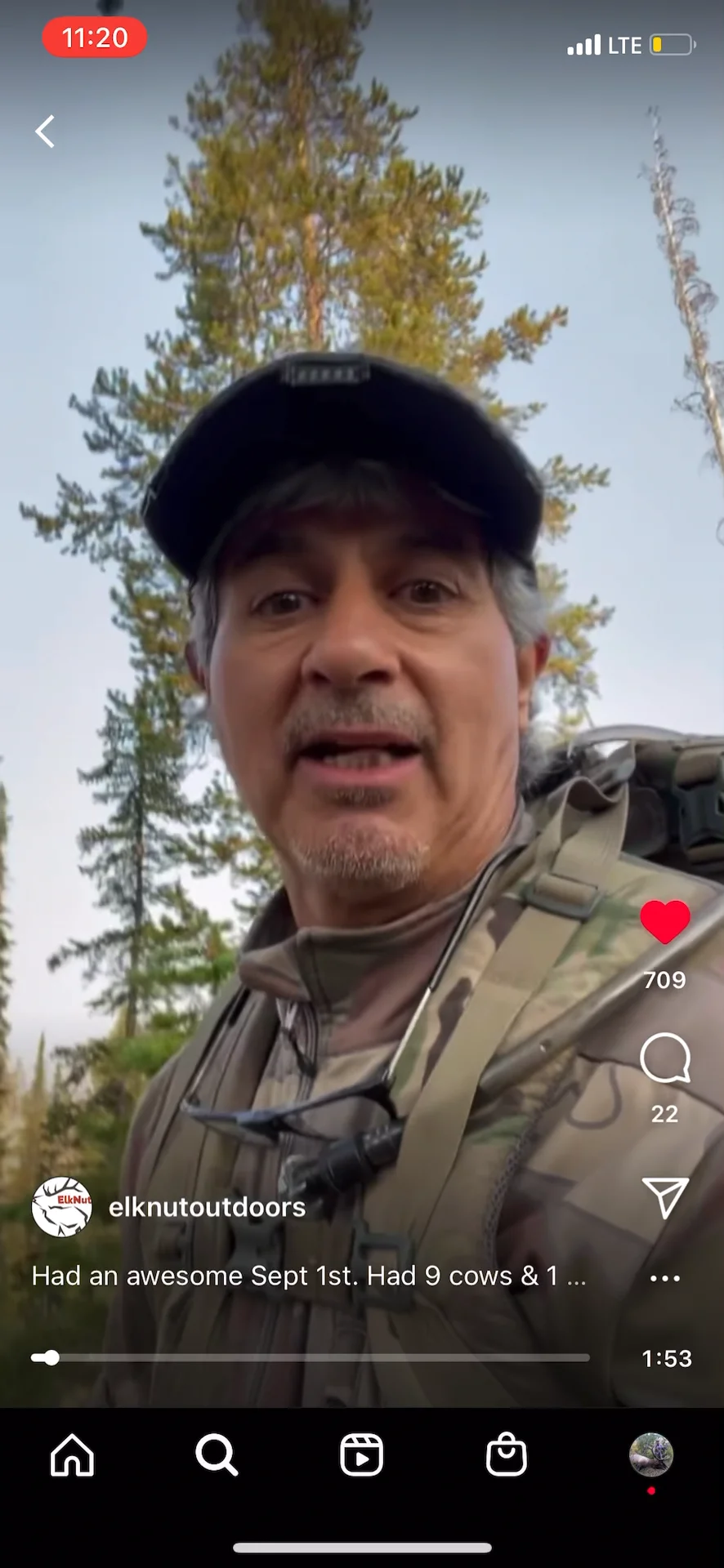Go back using the top-left arrow

tap(45, 131)
